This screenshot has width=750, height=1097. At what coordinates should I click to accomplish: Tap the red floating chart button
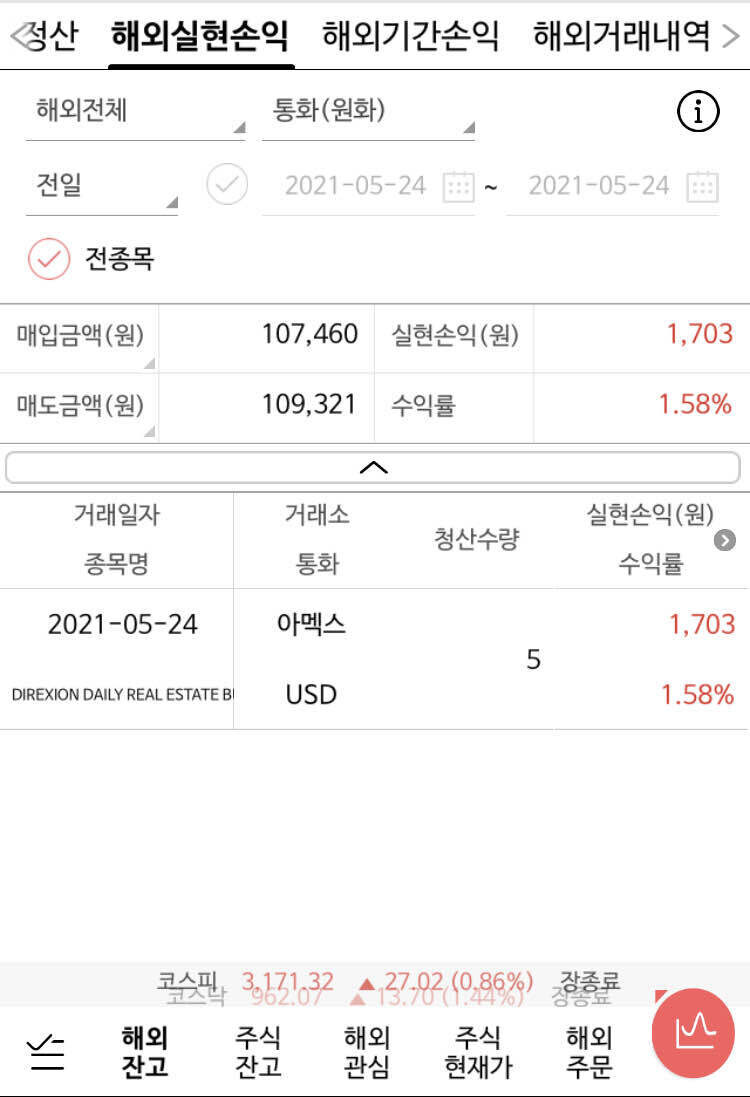(x=693, y=1033)
